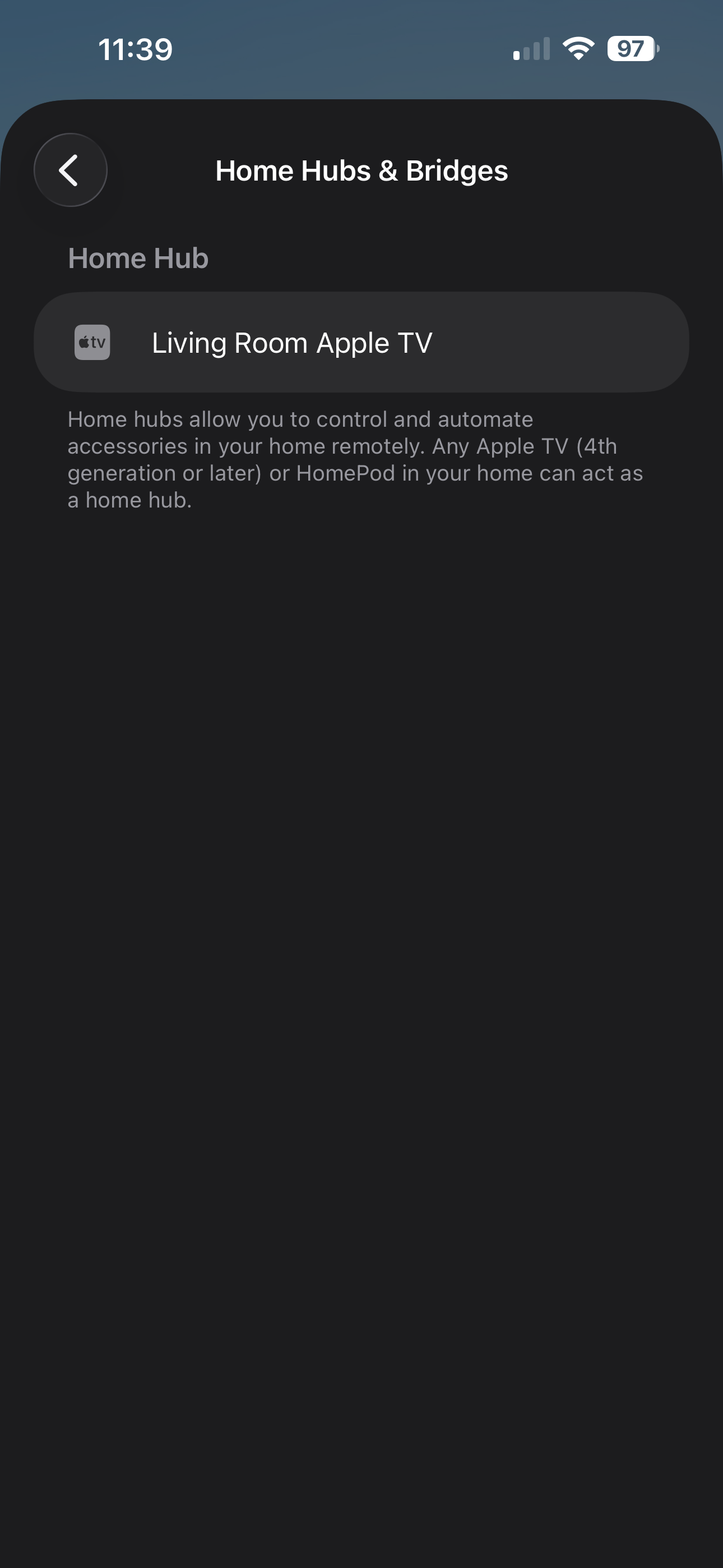
Task: Open the Living Room Apple TV hub
Action: click(361, 342)
